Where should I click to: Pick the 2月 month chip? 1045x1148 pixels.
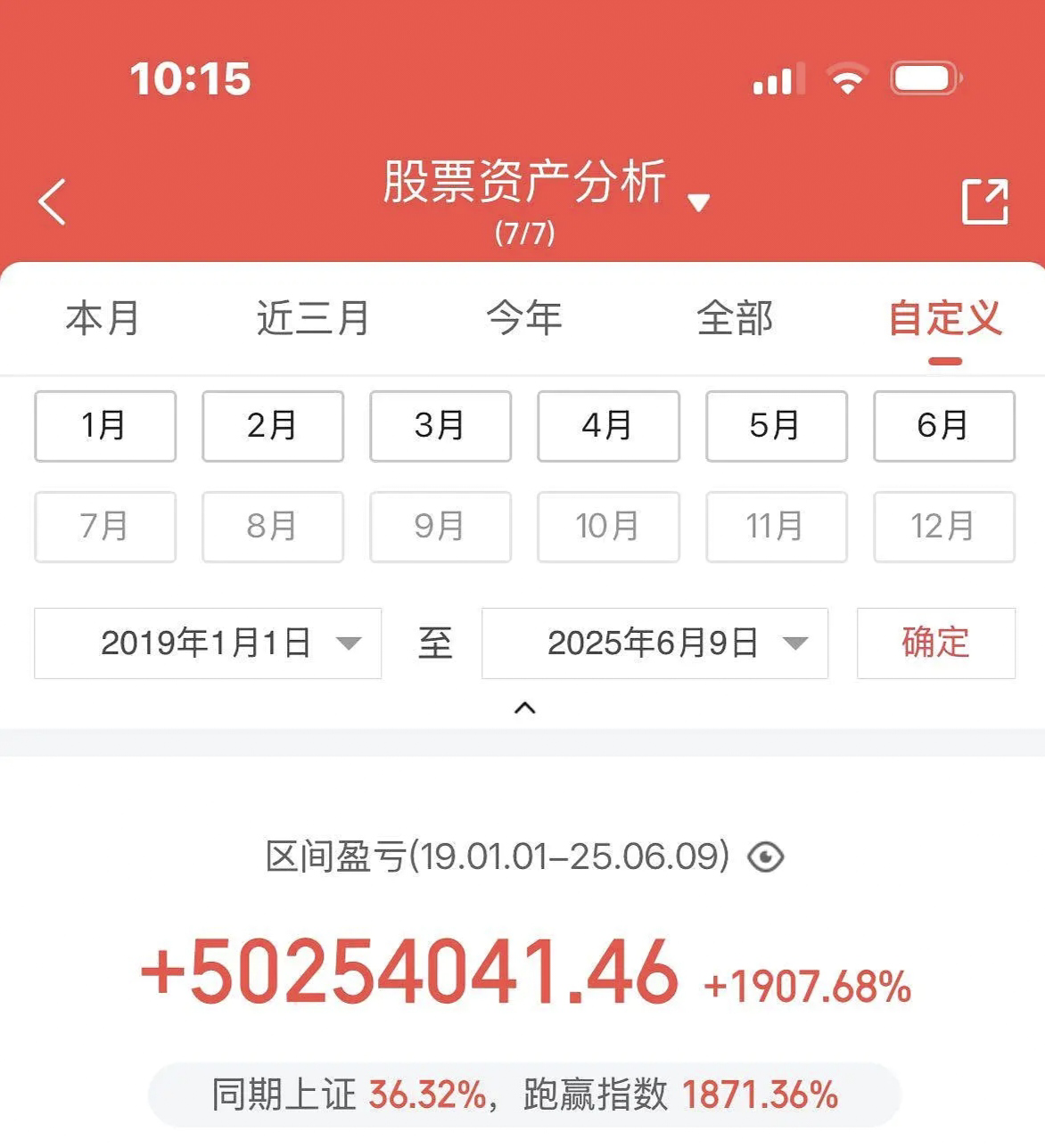coord(273,426)
